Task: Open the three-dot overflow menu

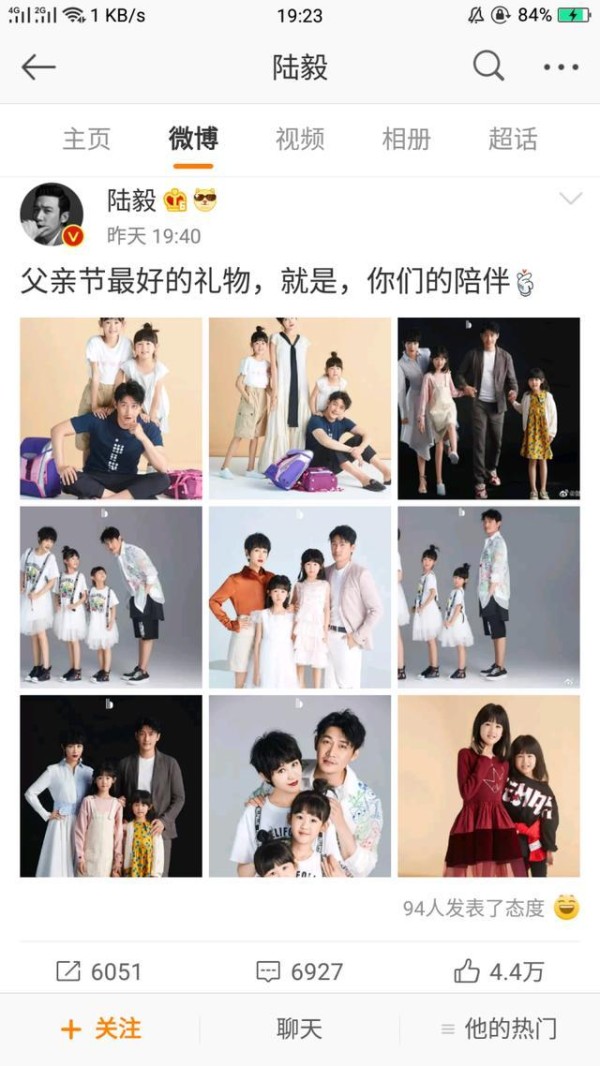Action: click(560, 67)
